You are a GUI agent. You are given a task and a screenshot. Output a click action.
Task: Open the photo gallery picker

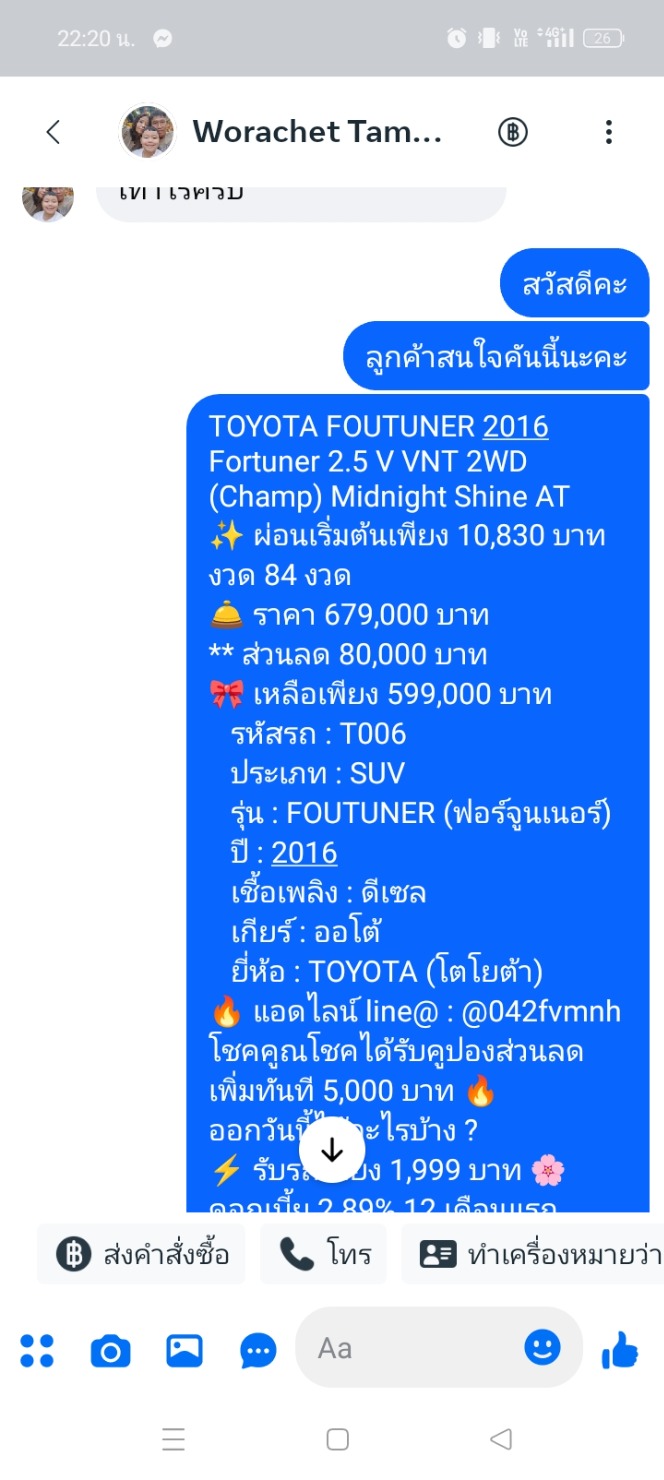(x=184, y=1351)
